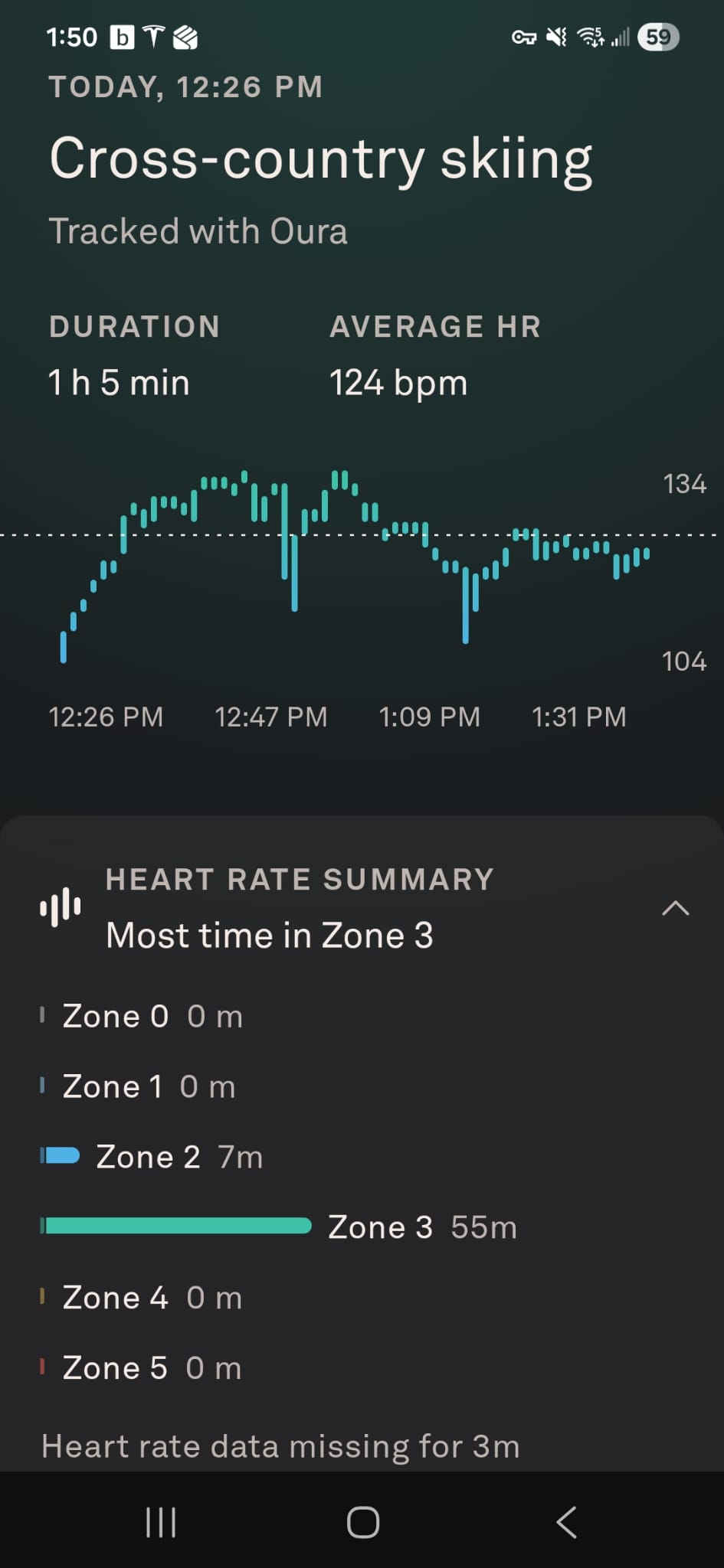This screenshot has height=1568, width=724.
Task: Go to the home screen
Action: click(x=363, y=1522)
